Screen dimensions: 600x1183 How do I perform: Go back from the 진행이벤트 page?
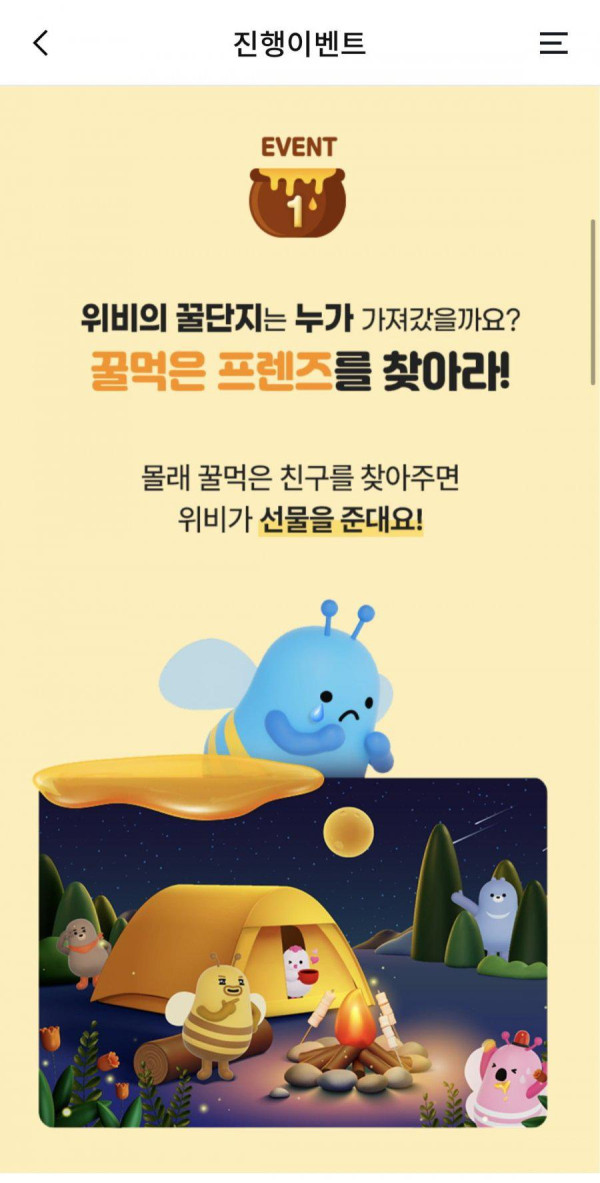pyautogui.click(x=41, y=43)
